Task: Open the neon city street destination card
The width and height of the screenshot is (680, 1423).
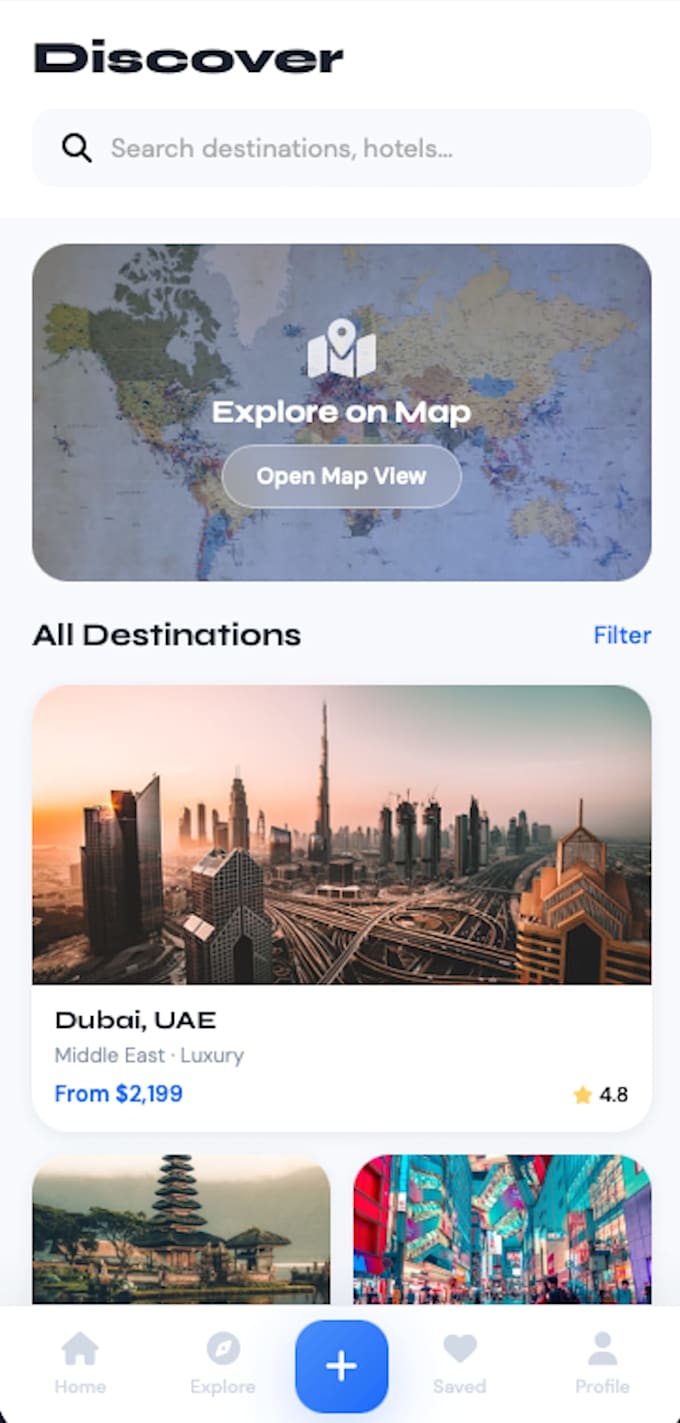Action: tap(502, 1230)
